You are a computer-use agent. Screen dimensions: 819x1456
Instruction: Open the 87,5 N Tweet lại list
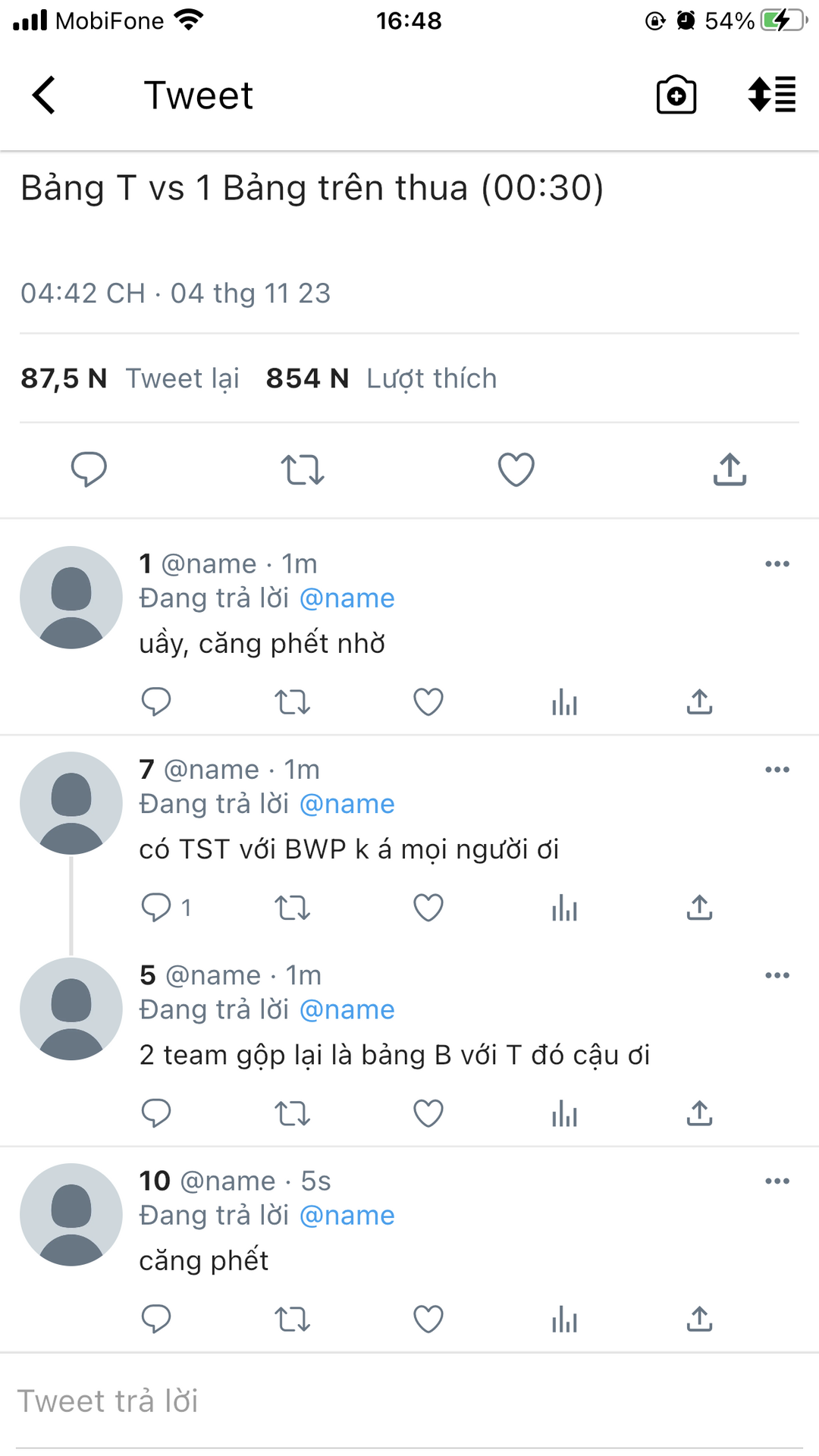click(130, 378)
